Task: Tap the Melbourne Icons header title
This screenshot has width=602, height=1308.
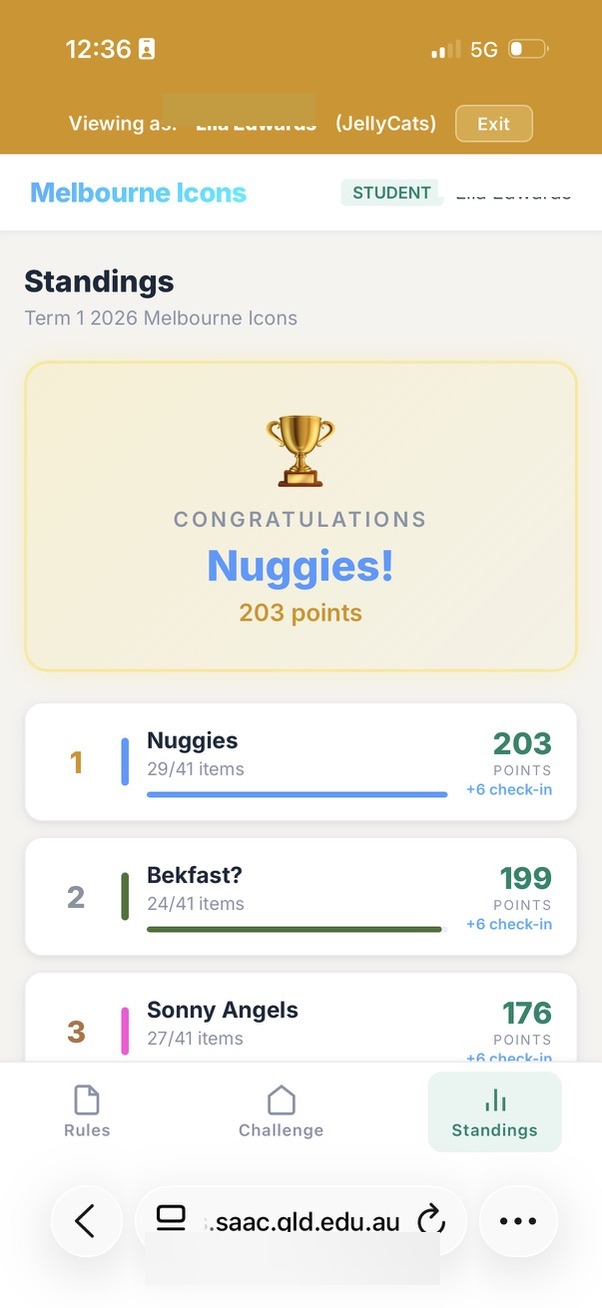Action: [138, 192]
